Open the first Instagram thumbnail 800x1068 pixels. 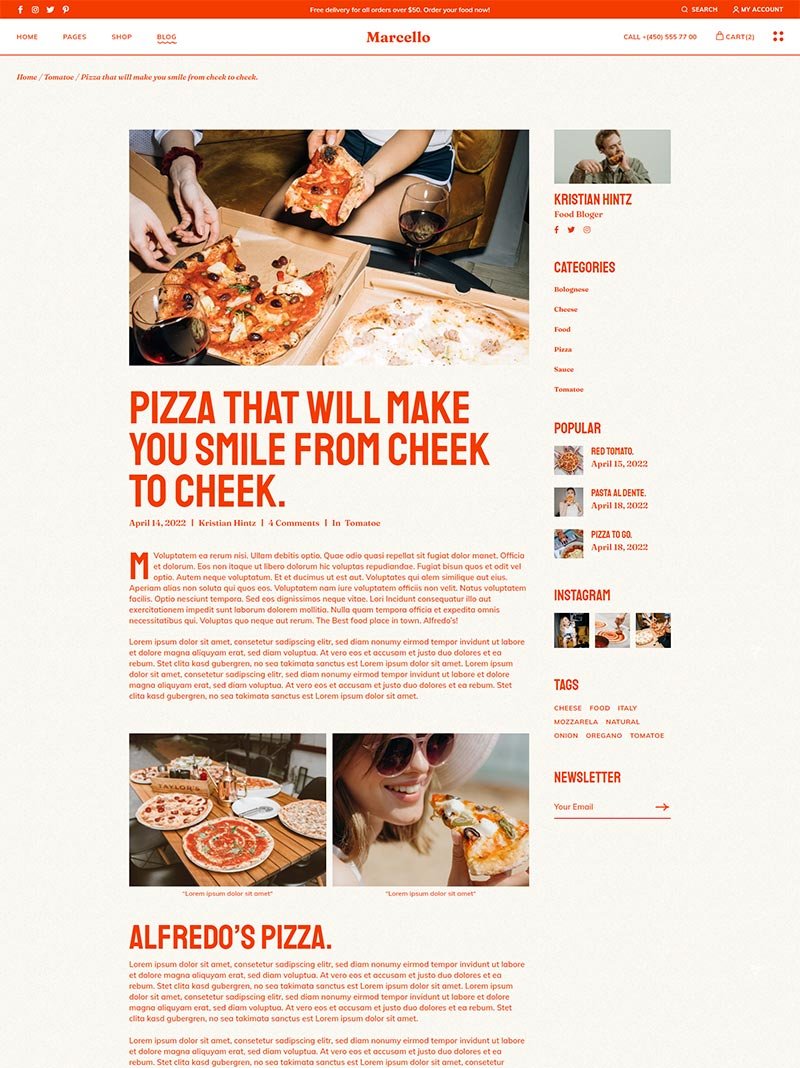click(571, 630)
